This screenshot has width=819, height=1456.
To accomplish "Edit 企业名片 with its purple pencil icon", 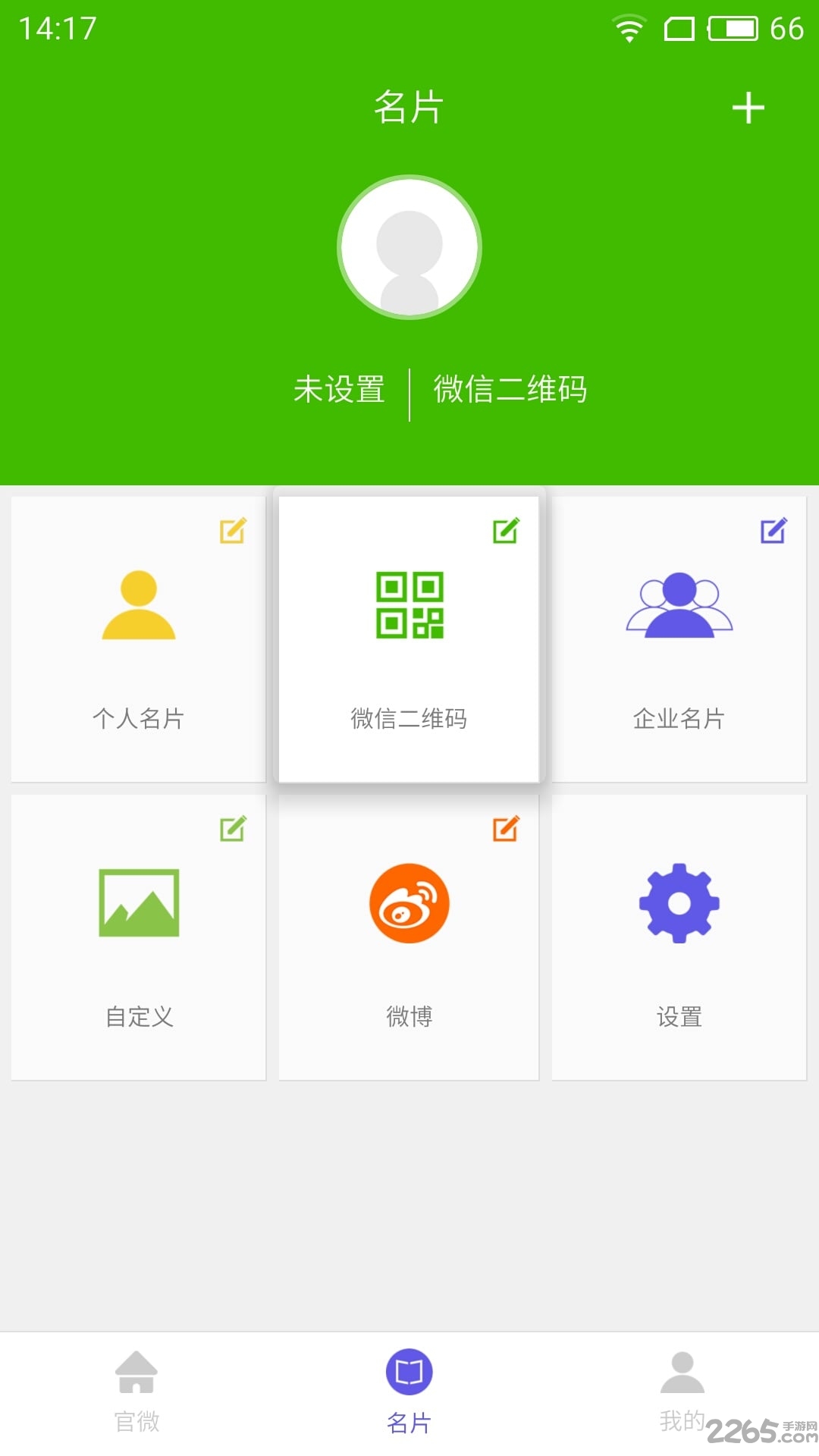I will tap(772, 531).
